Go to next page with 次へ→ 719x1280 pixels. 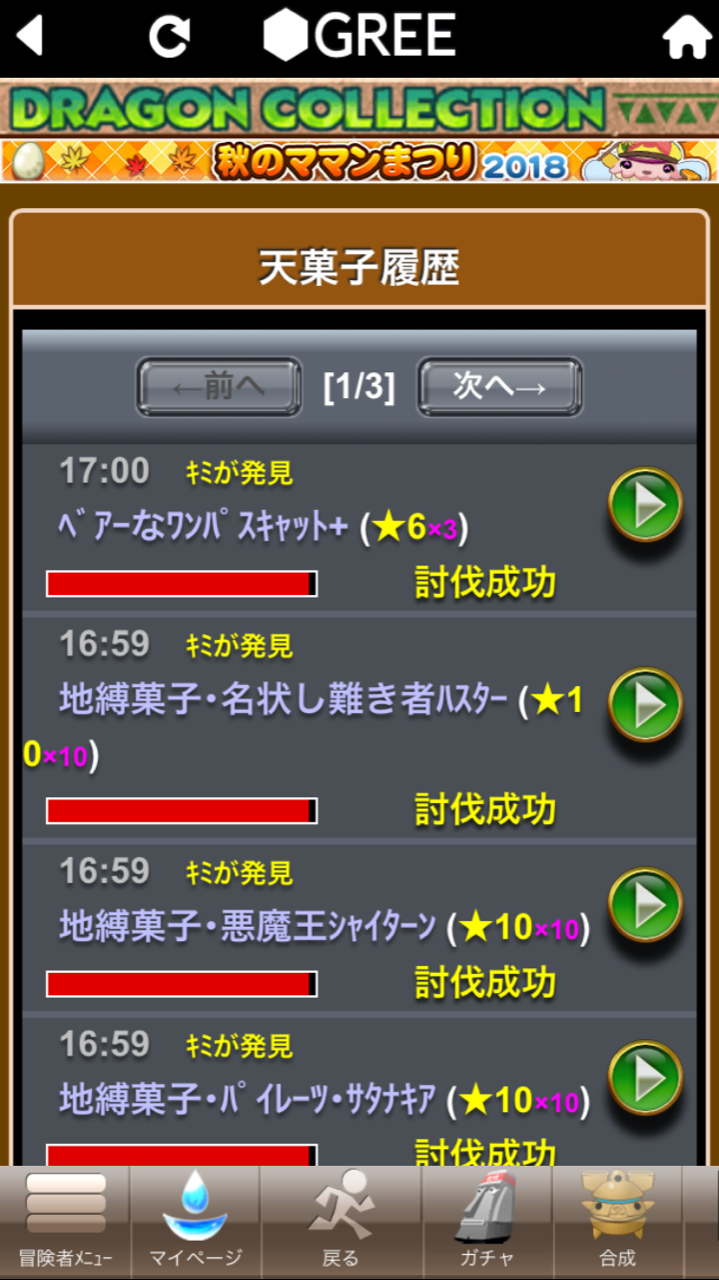pyautogui.click(x=499, y=387)
